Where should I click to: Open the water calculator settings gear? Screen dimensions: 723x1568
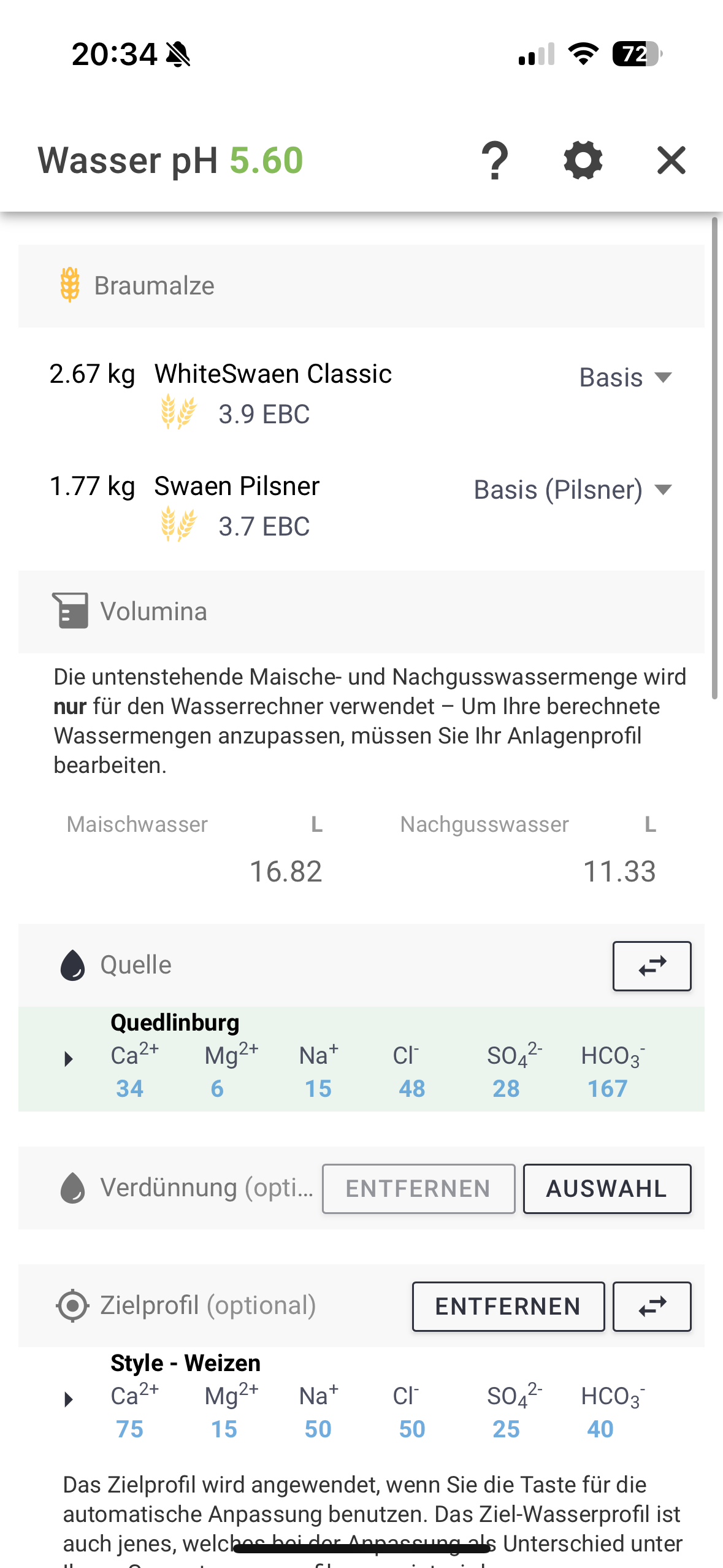pyautogui.click(x=583, y=161)
